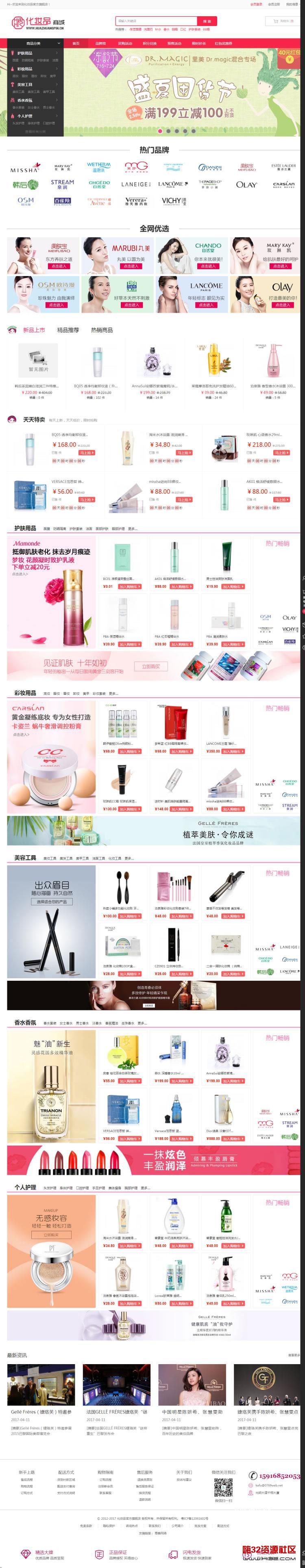Open the OLAY logo under 热门品牌
Image resolution: width=305 pixels, height=1568 pixels.
coord(246,184)
